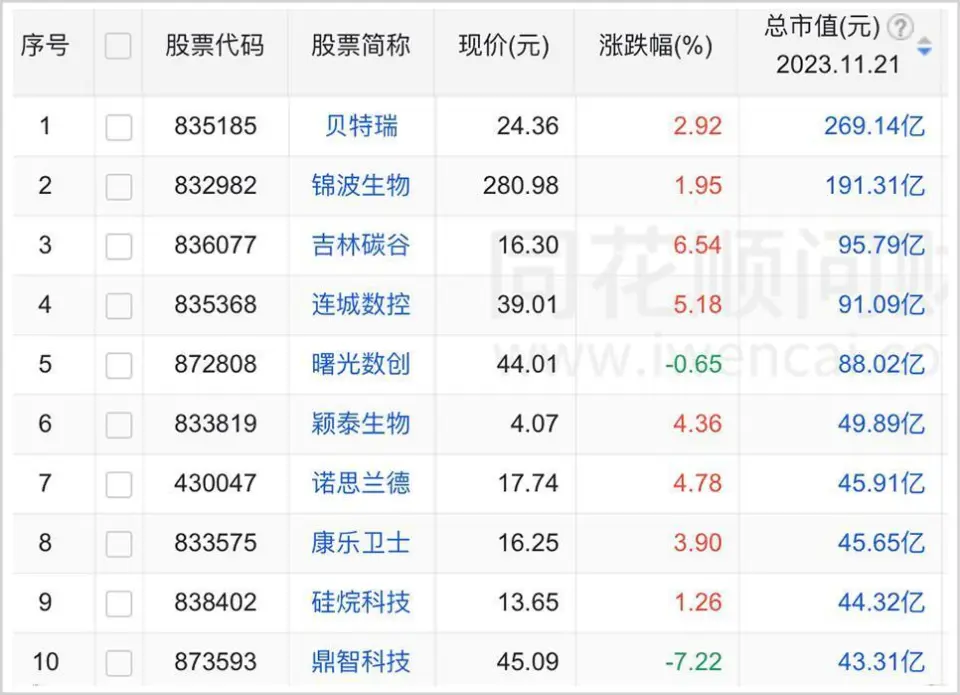Select the checkbox for 835185
This screenshot has height=695, width=960.
tap(118, 127)
